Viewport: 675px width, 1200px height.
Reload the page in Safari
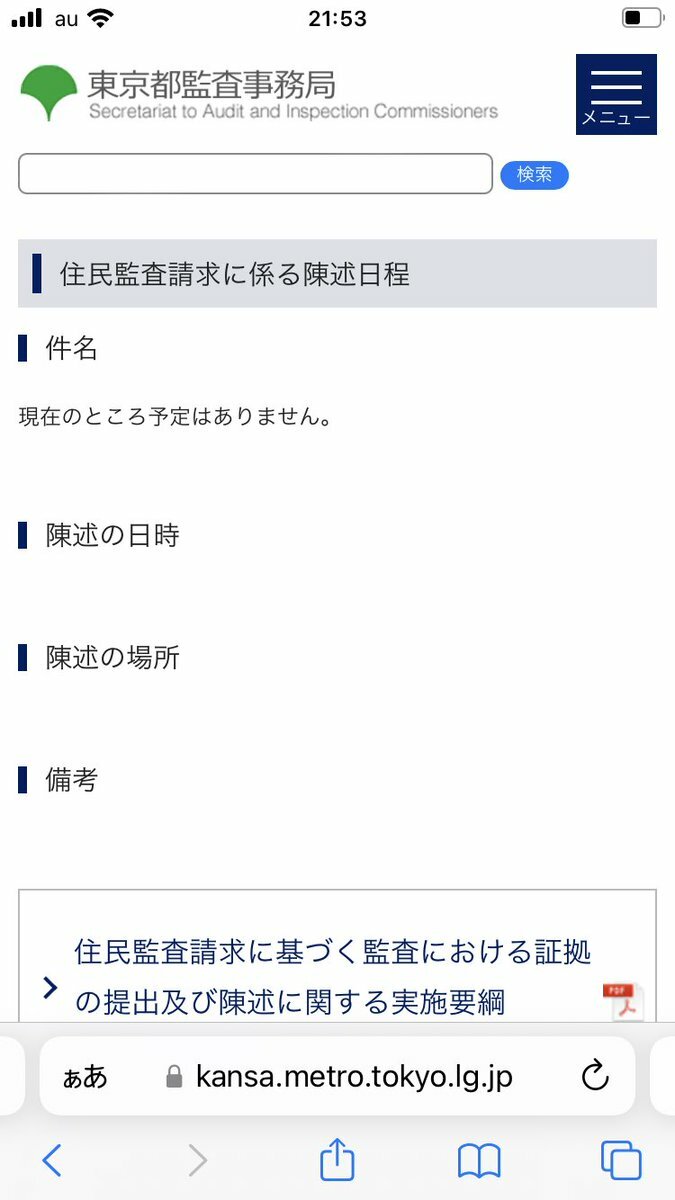pos(595,1076)
